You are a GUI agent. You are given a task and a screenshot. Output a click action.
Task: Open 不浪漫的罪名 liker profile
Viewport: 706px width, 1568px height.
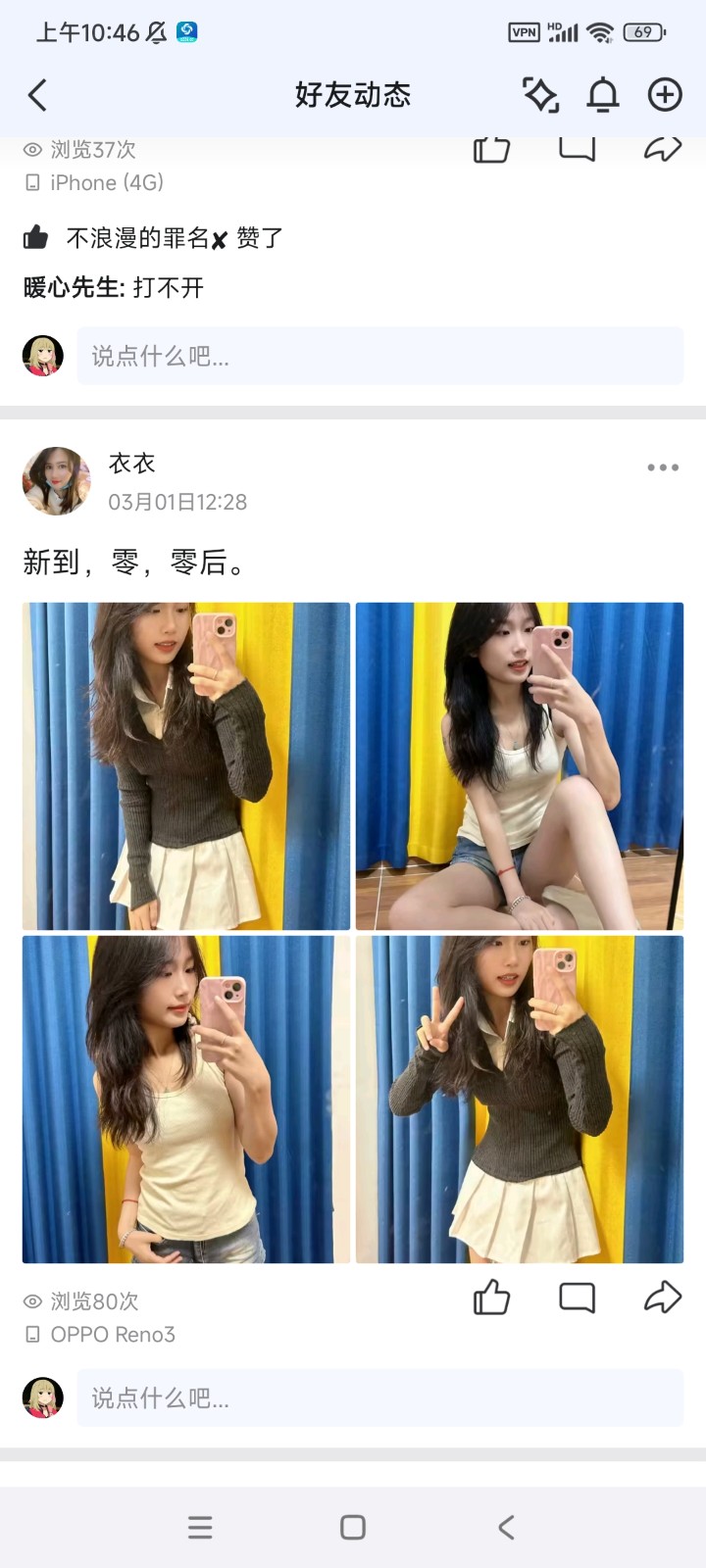(x=145, y=238)
